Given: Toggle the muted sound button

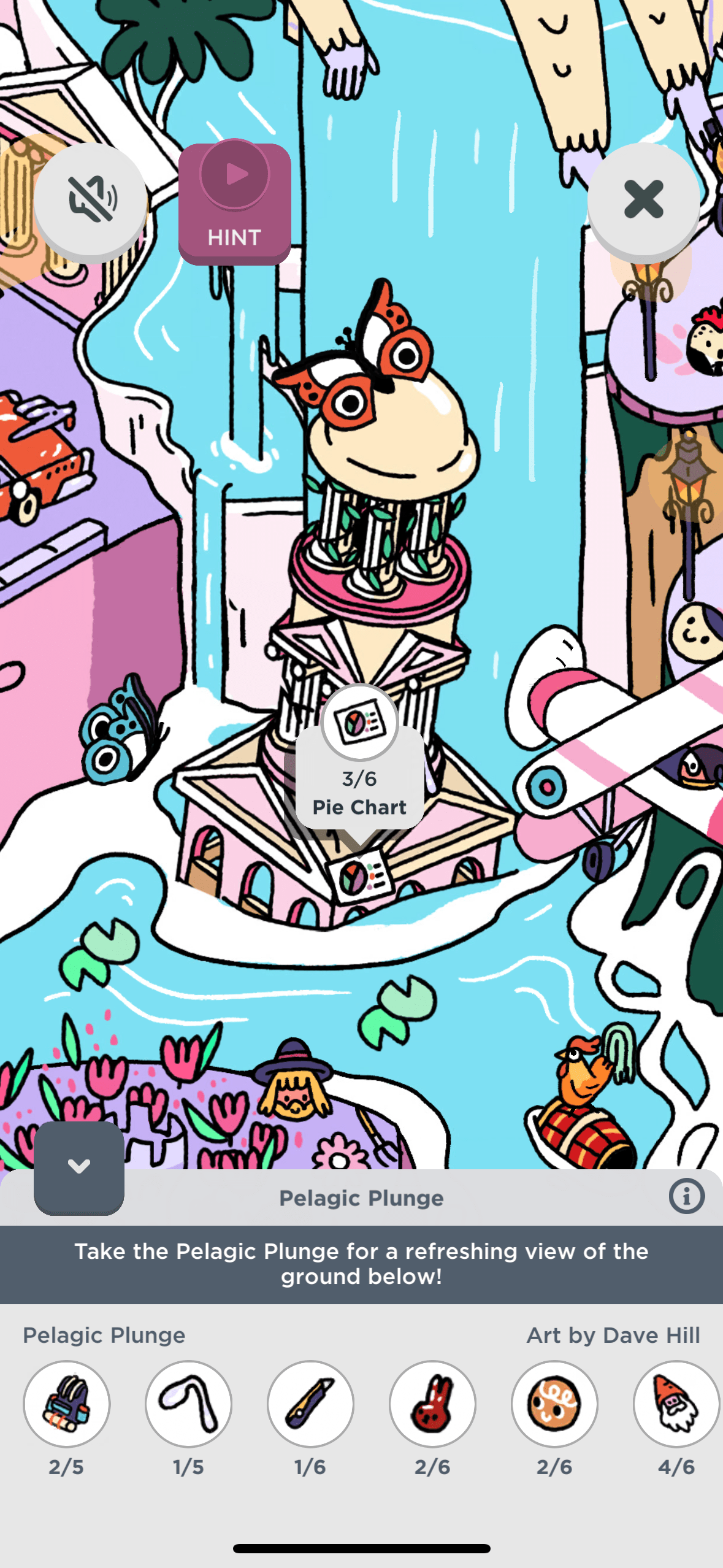Looking at the screenshot, I should pos(91,199).
